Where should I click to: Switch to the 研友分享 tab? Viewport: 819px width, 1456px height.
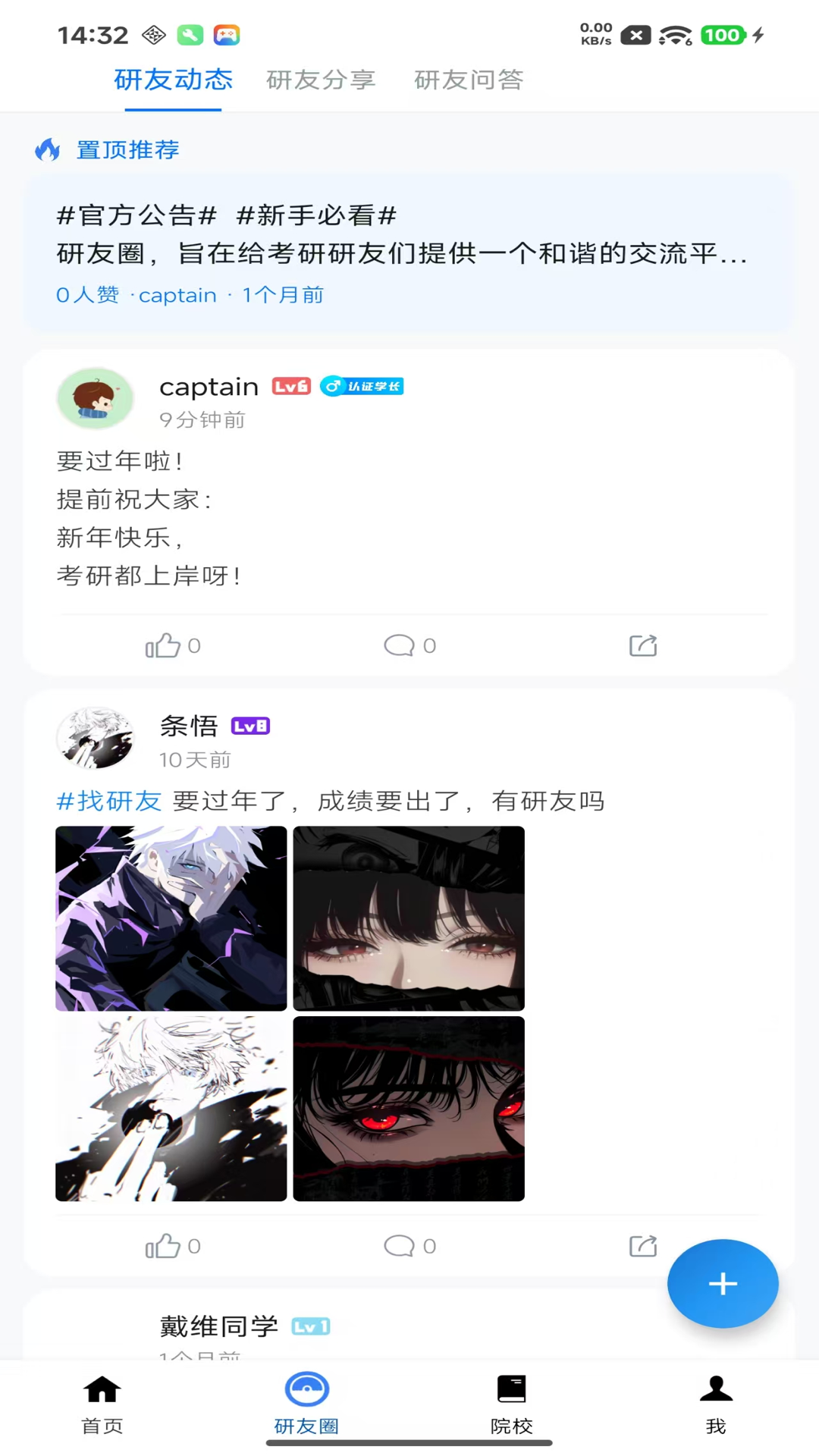click(321, 80)
